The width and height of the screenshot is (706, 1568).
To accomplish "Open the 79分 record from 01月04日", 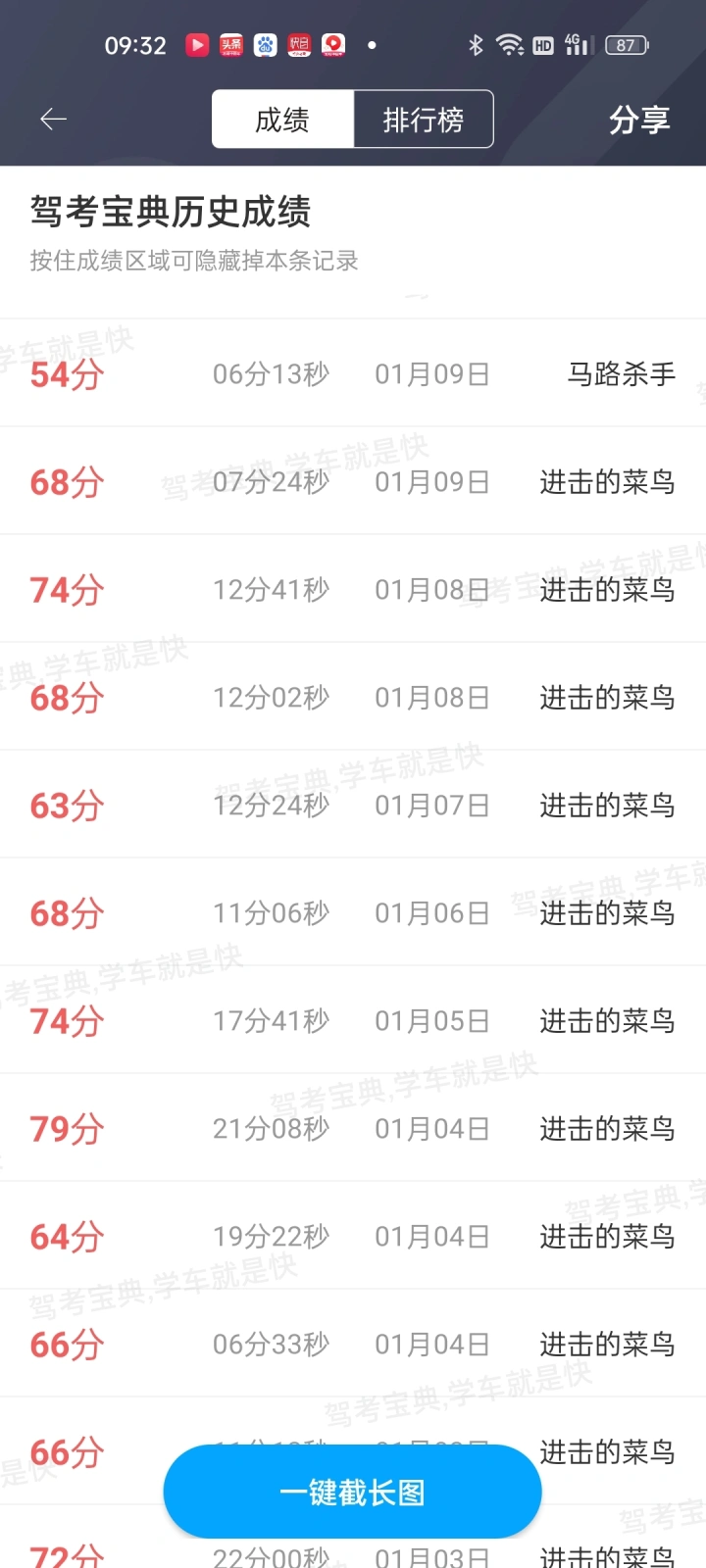I will 353,1128.
